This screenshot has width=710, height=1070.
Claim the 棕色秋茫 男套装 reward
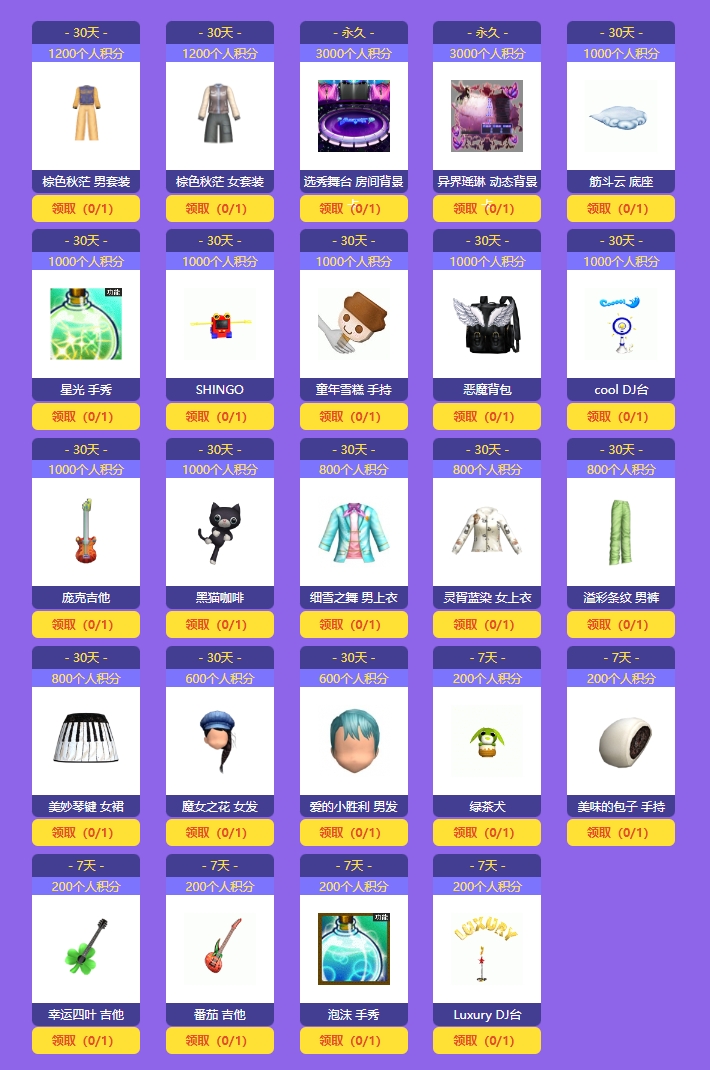(x=86, y=209)
